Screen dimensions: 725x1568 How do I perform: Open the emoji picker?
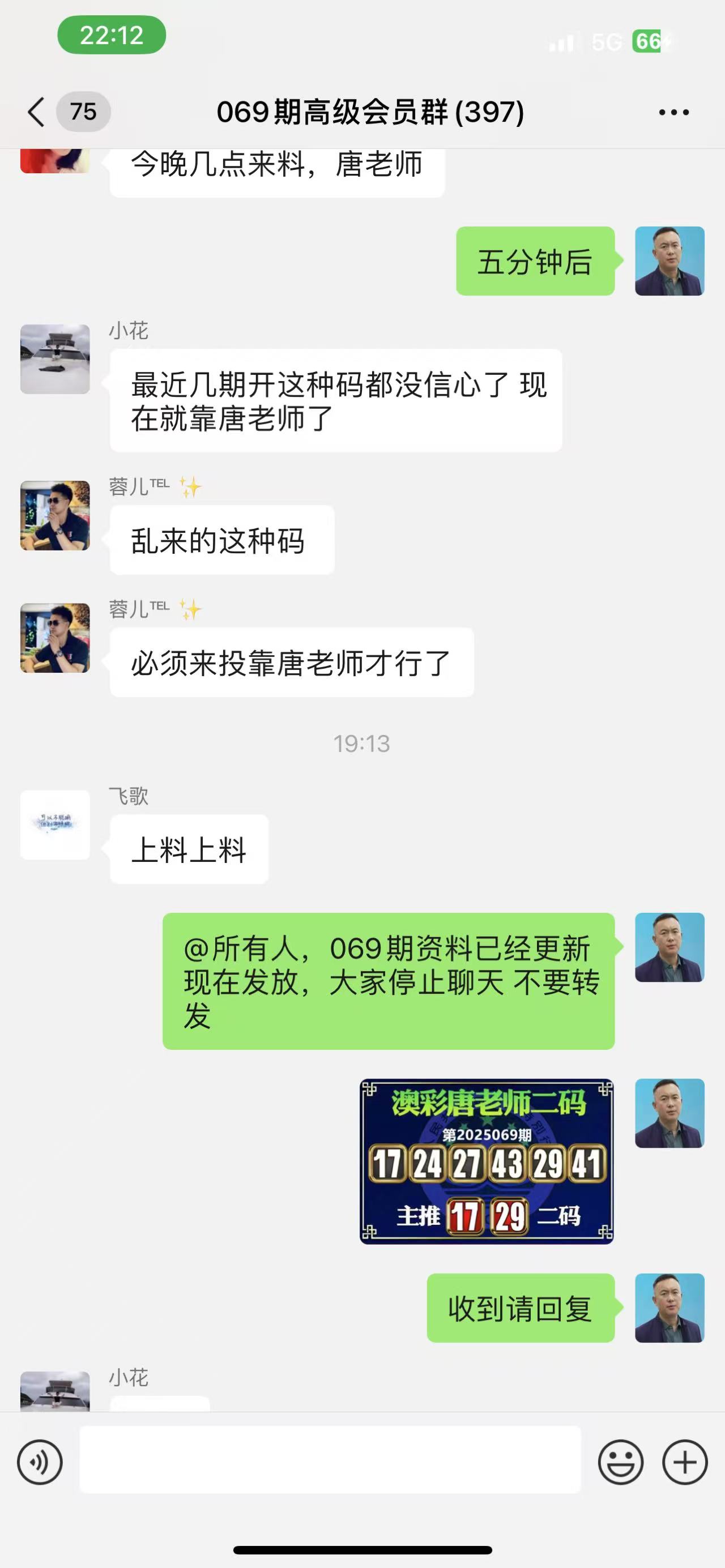point(620,1462)
